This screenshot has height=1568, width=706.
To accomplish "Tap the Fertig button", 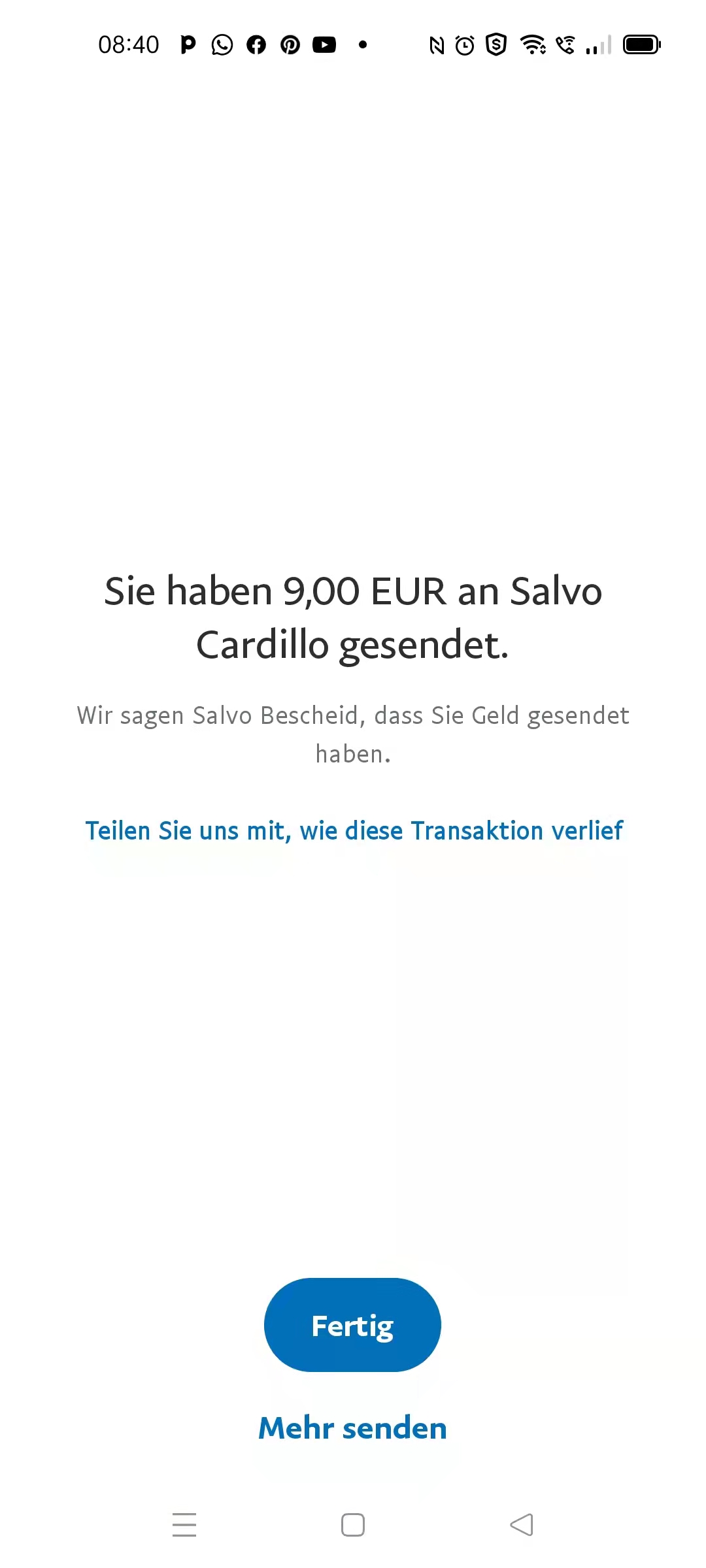I will 352,1325.
